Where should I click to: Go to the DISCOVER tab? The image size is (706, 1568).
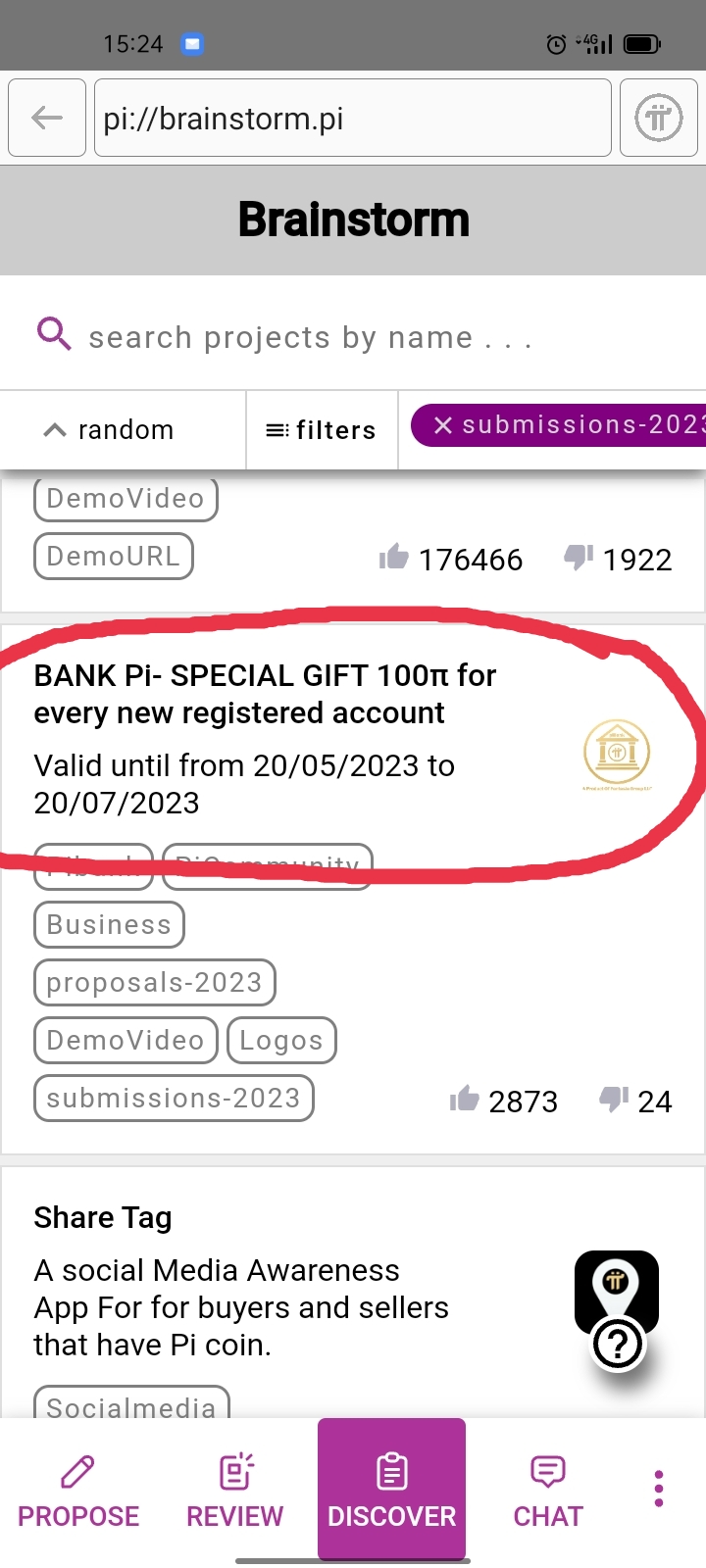tap(391, 1490)
